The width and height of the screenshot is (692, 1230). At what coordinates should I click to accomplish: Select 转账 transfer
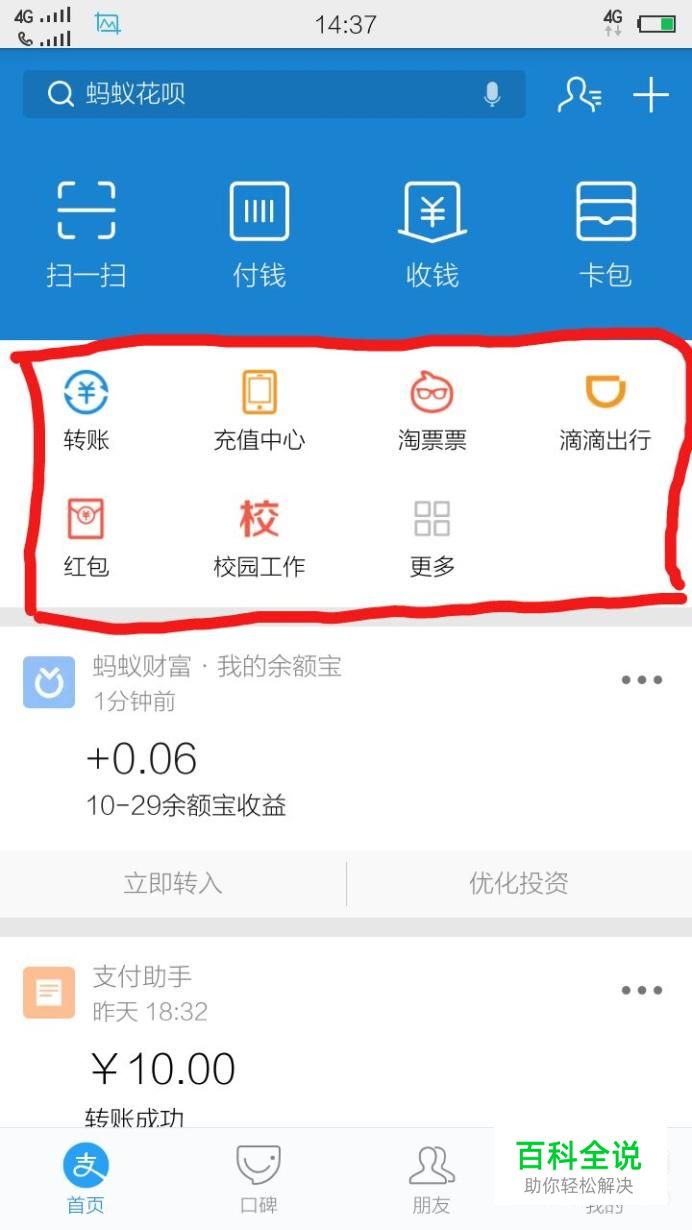86,410
